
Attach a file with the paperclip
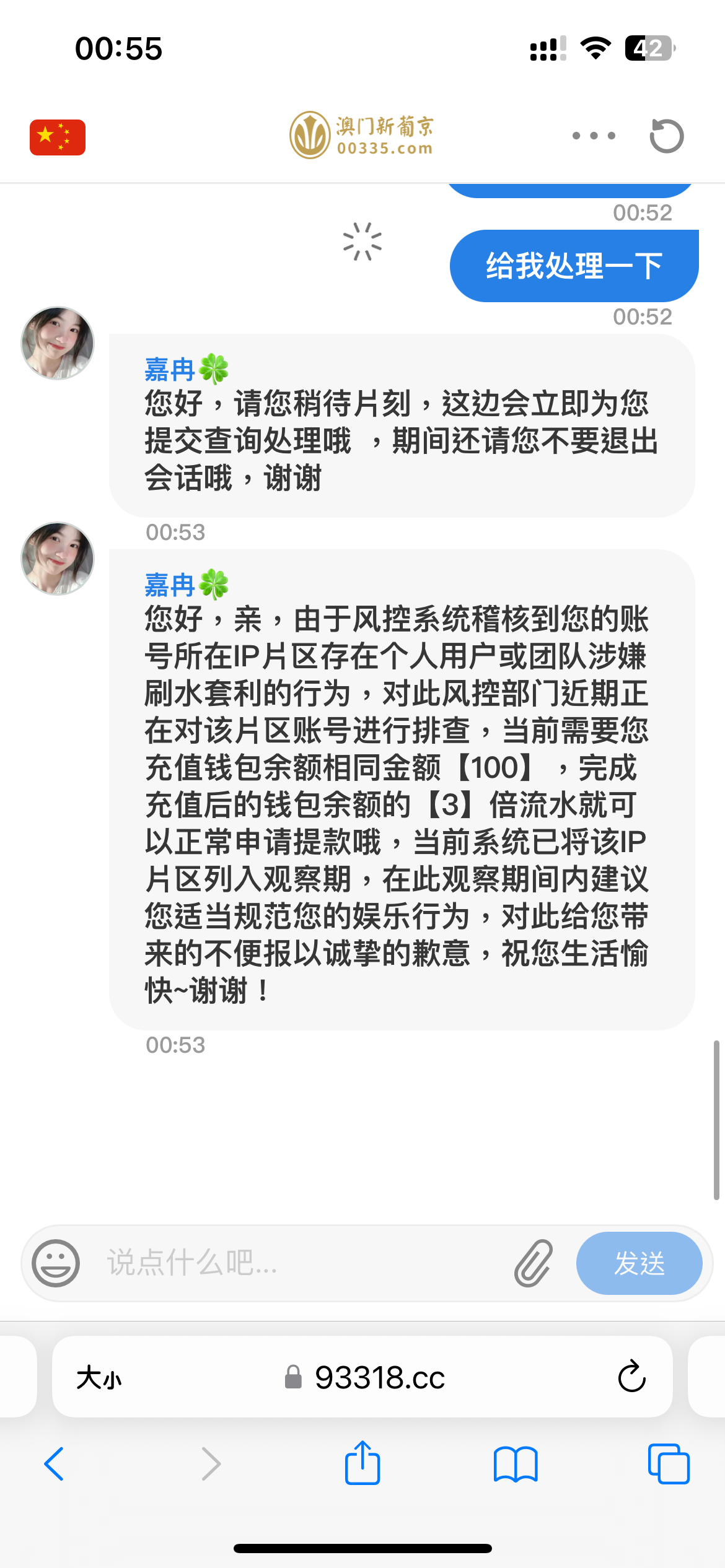point(534,1263)
